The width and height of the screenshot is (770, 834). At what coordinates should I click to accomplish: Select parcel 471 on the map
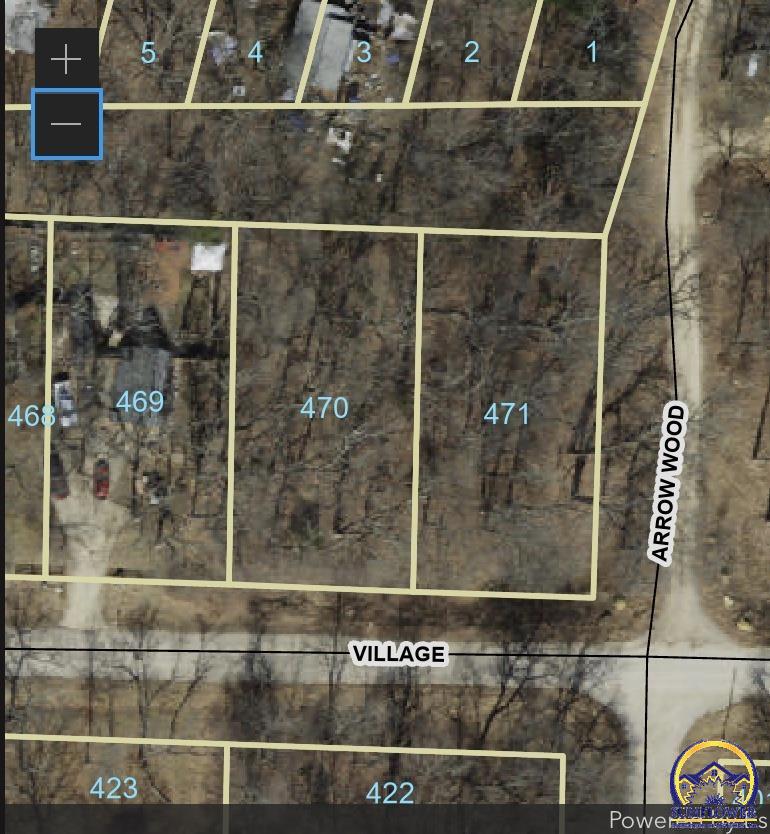[x=506, y=413]
